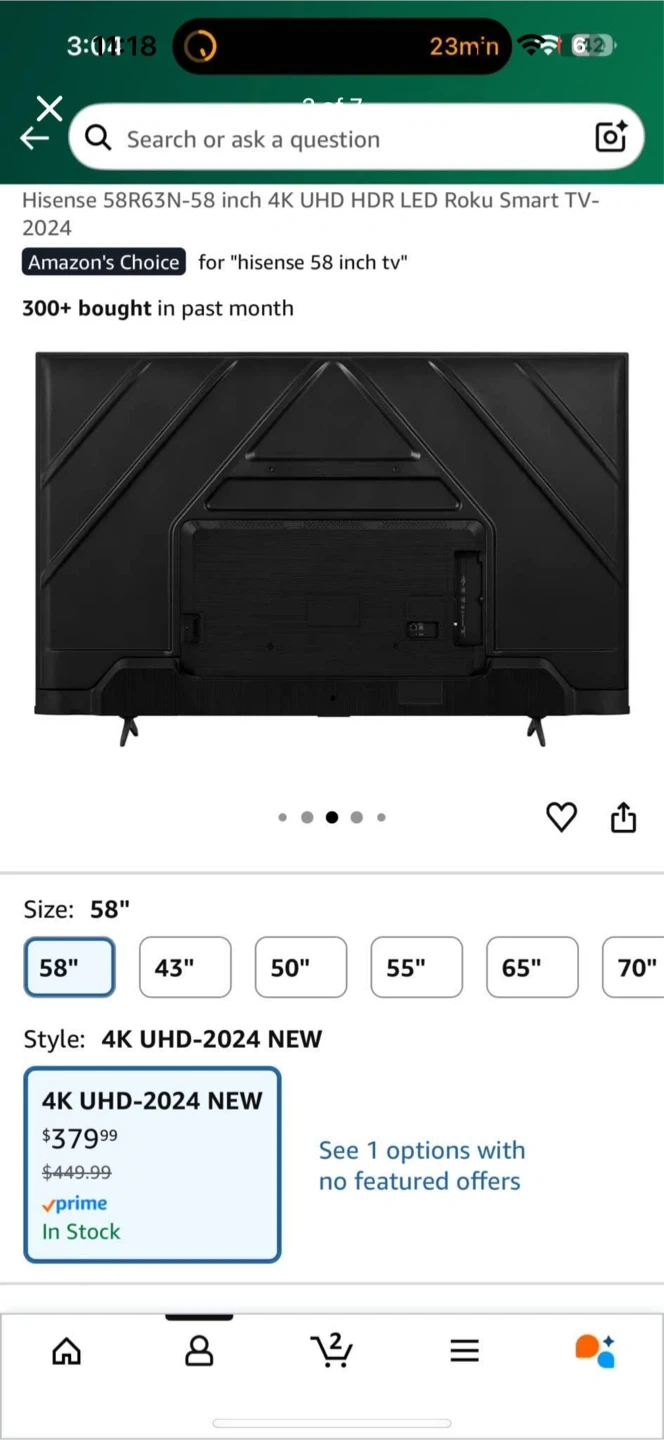Pick the 65" size option

(532, 967)
